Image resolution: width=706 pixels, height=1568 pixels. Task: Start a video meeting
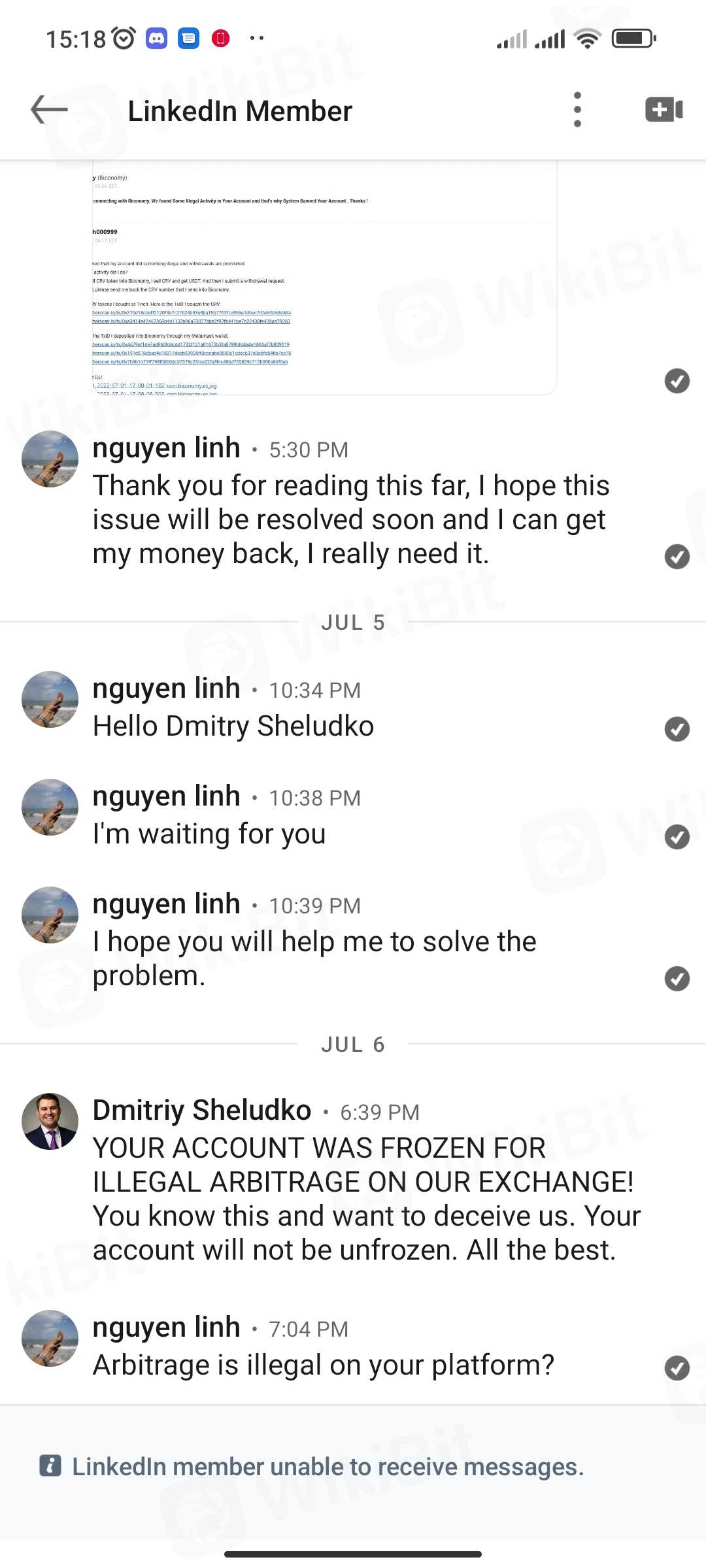663,110
